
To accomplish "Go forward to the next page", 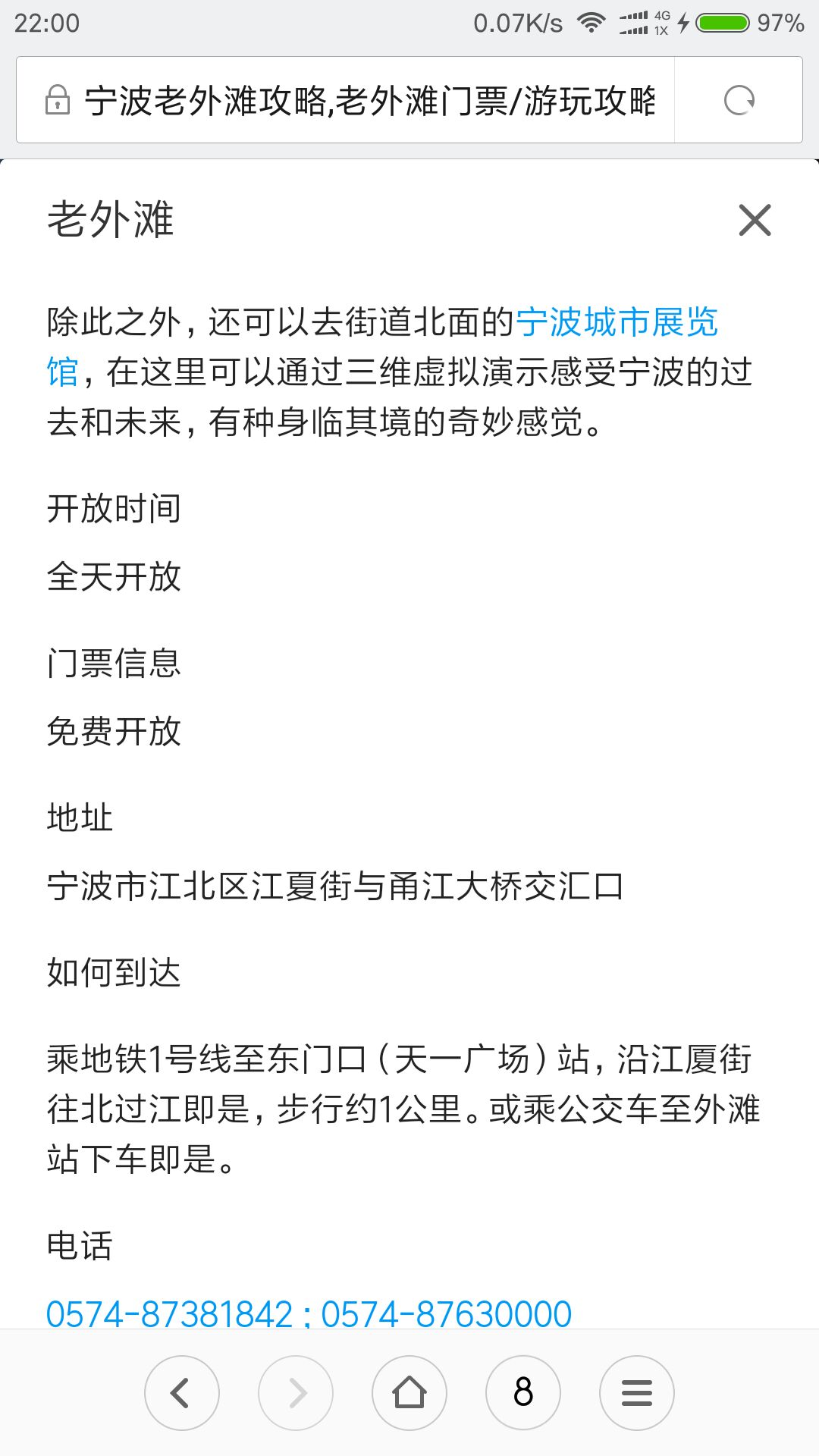I will pos(296,1393).
